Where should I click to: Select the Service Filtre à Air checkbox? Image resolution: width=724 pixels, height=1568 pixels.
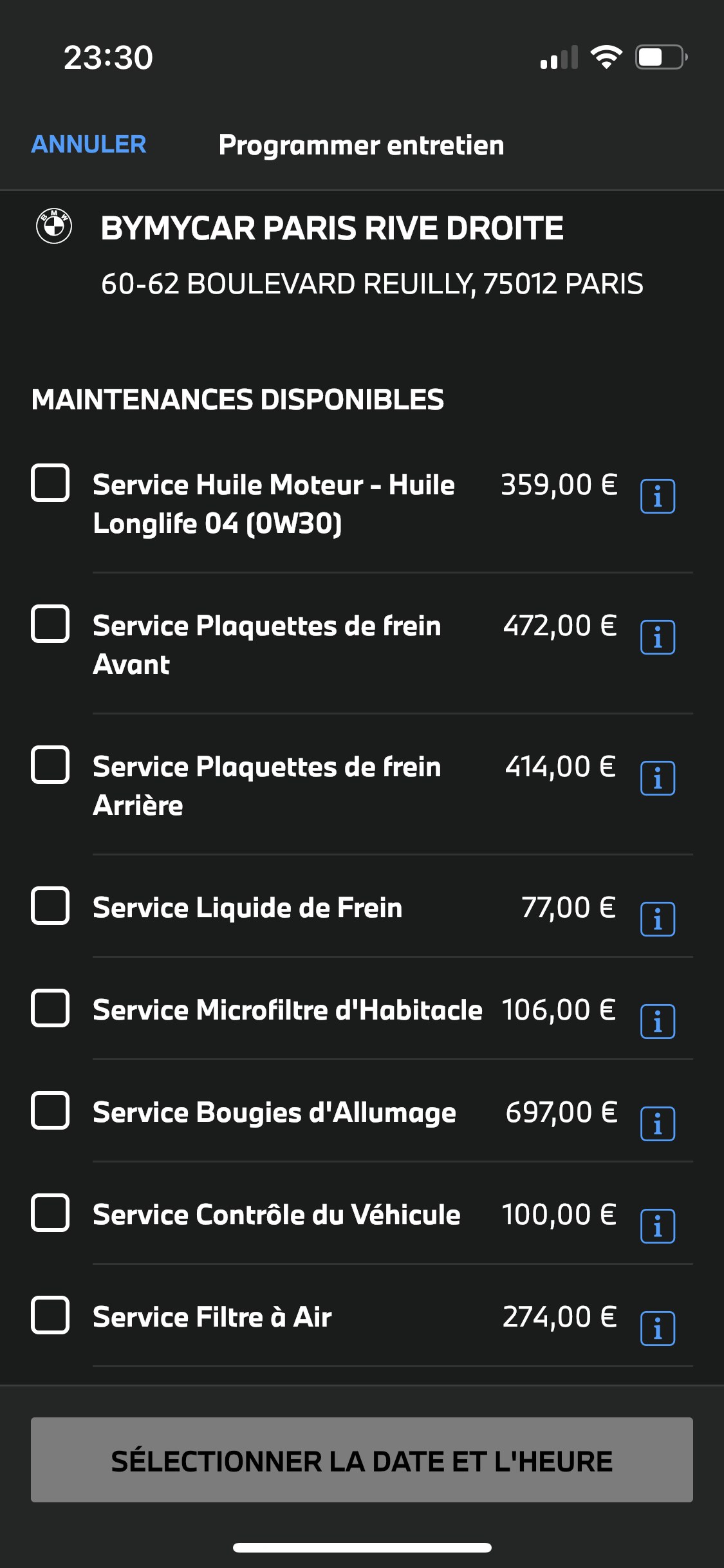pos(50,1315)
